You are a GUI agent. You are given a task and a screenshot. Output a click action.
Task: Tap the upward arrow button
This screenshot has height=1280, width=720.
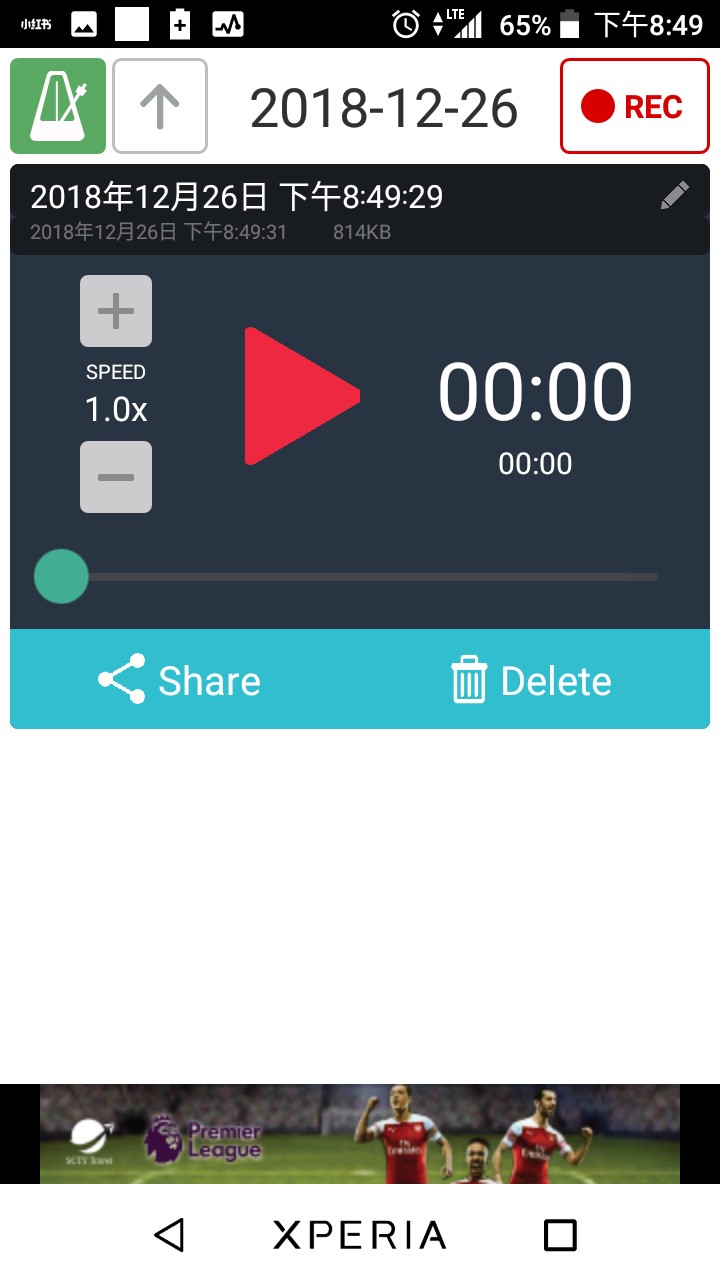160,106
